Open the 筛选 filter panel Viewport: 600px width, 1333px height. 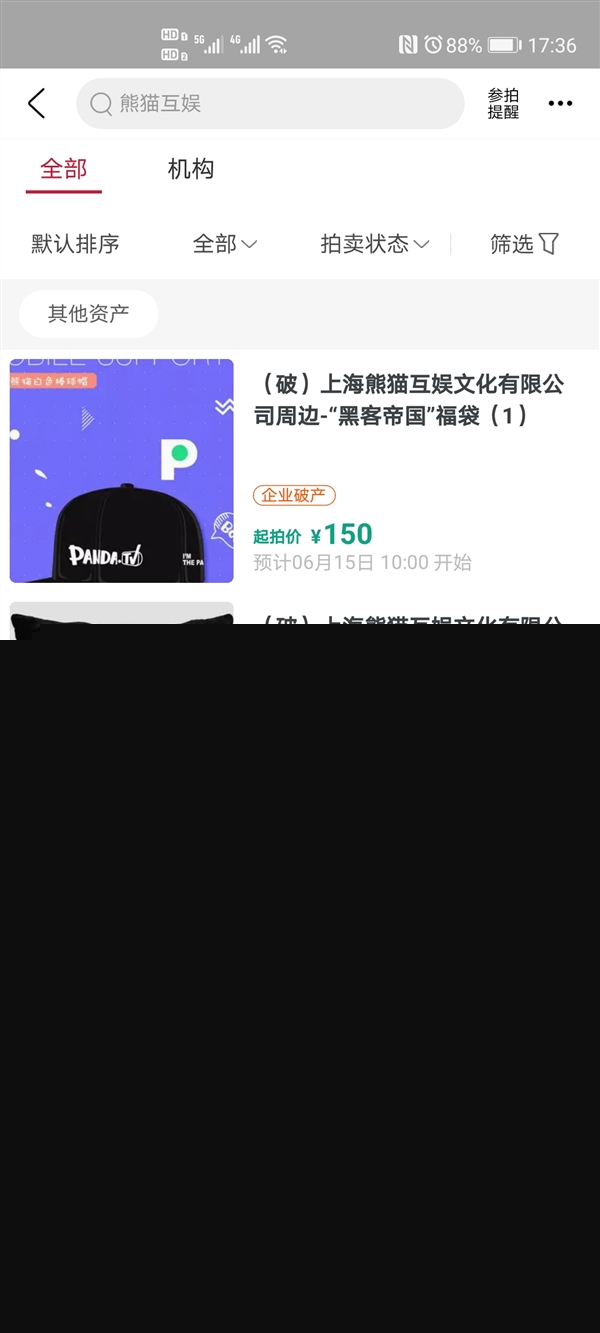tap(524, 244)
